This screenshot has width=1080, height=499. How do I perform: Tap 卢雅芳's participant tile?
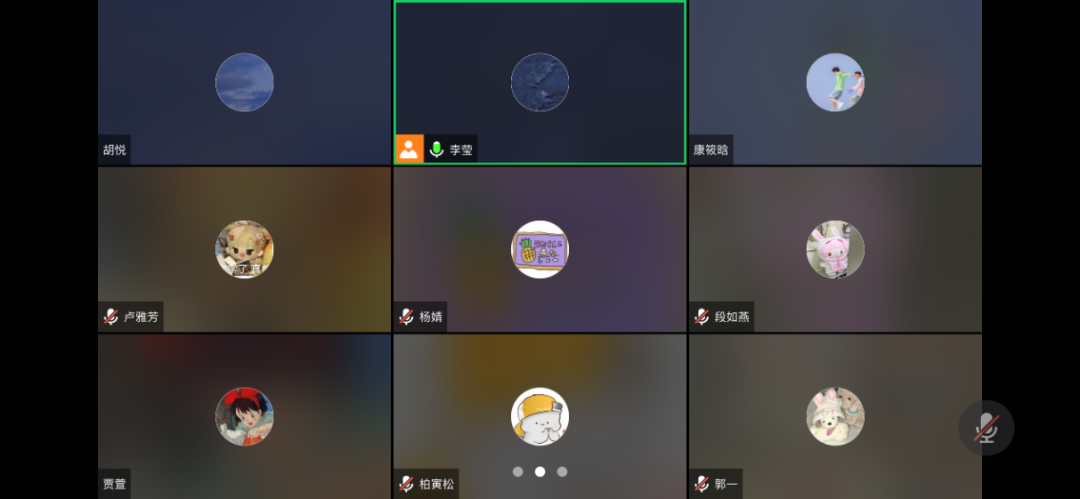click(244, 250)
